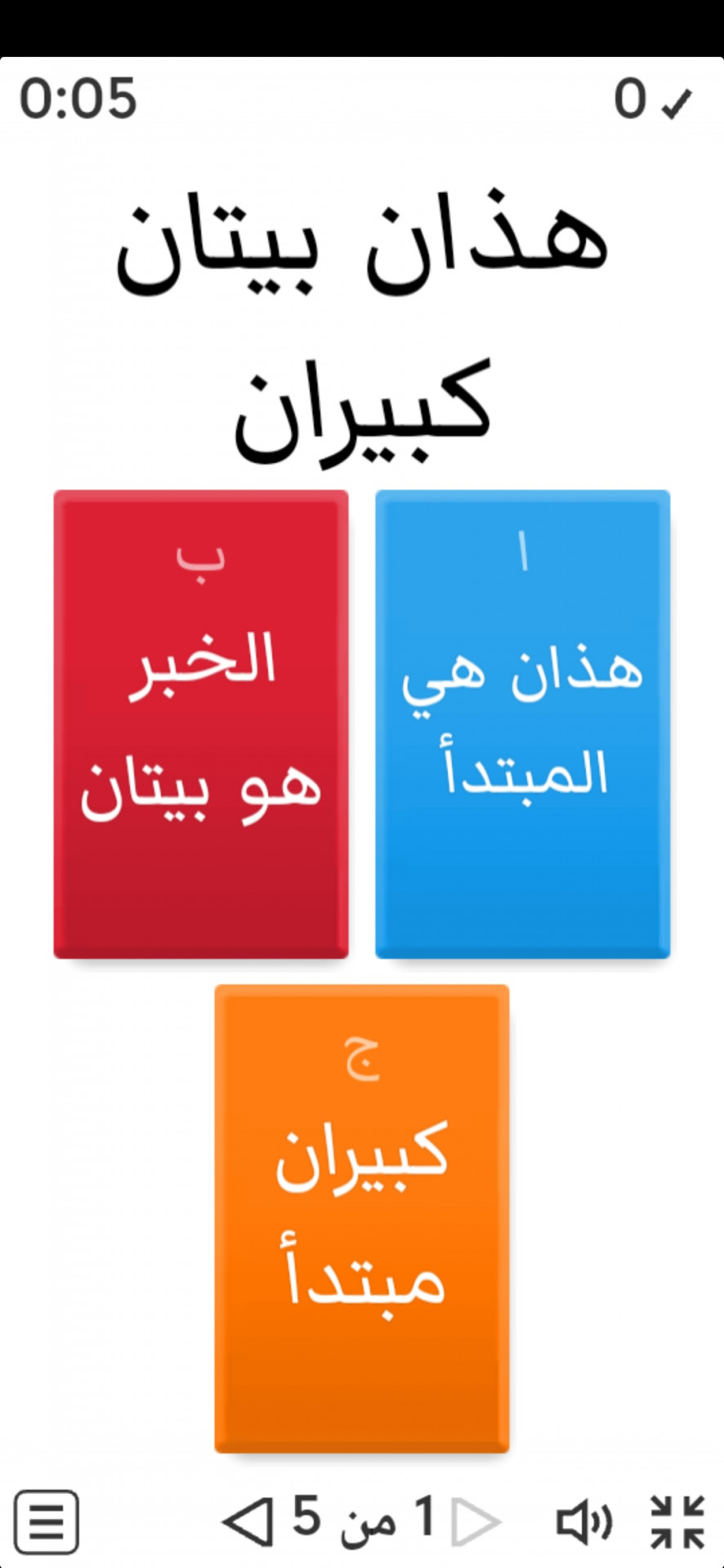Toggle the sound speaker icon
This screenshot has width=724, height=1568.
pos(583,1521)
